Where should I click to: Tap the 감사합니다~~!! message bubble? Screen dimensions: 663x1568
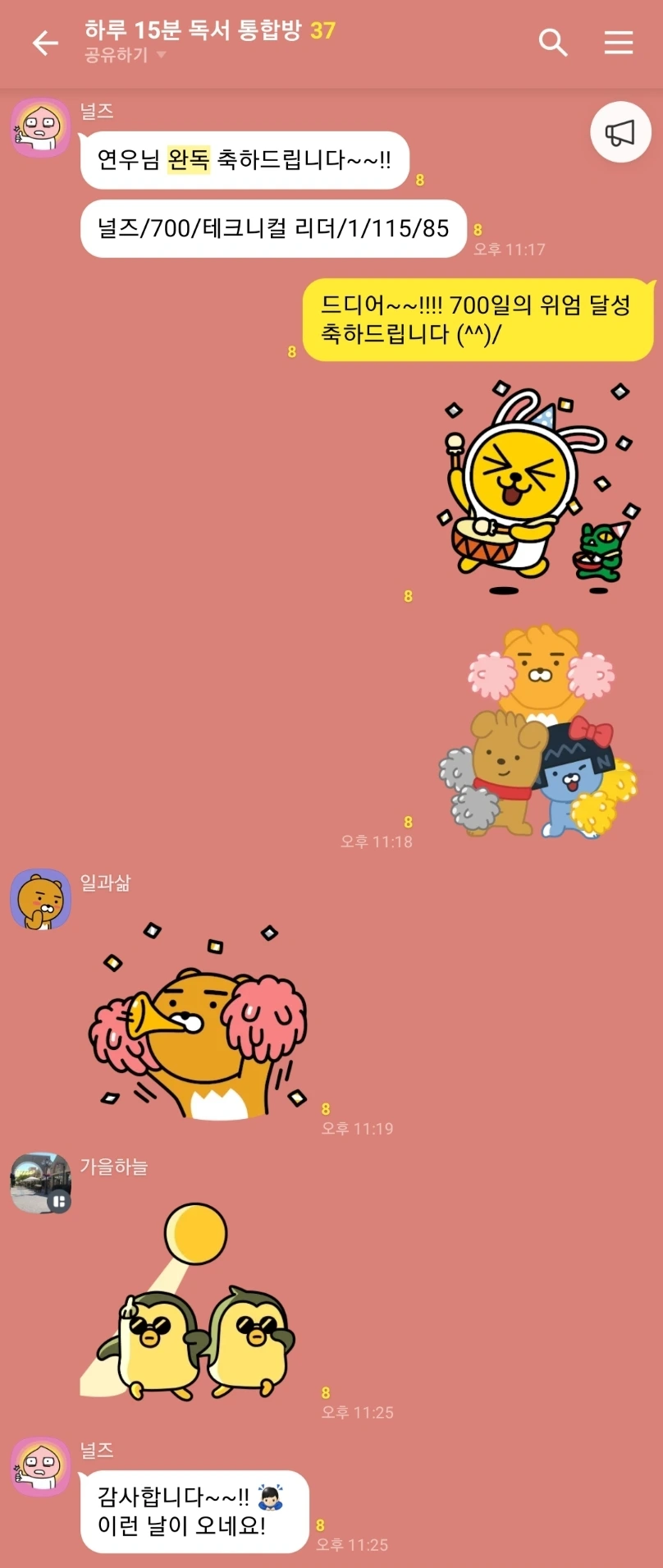tap(194, 1513)
